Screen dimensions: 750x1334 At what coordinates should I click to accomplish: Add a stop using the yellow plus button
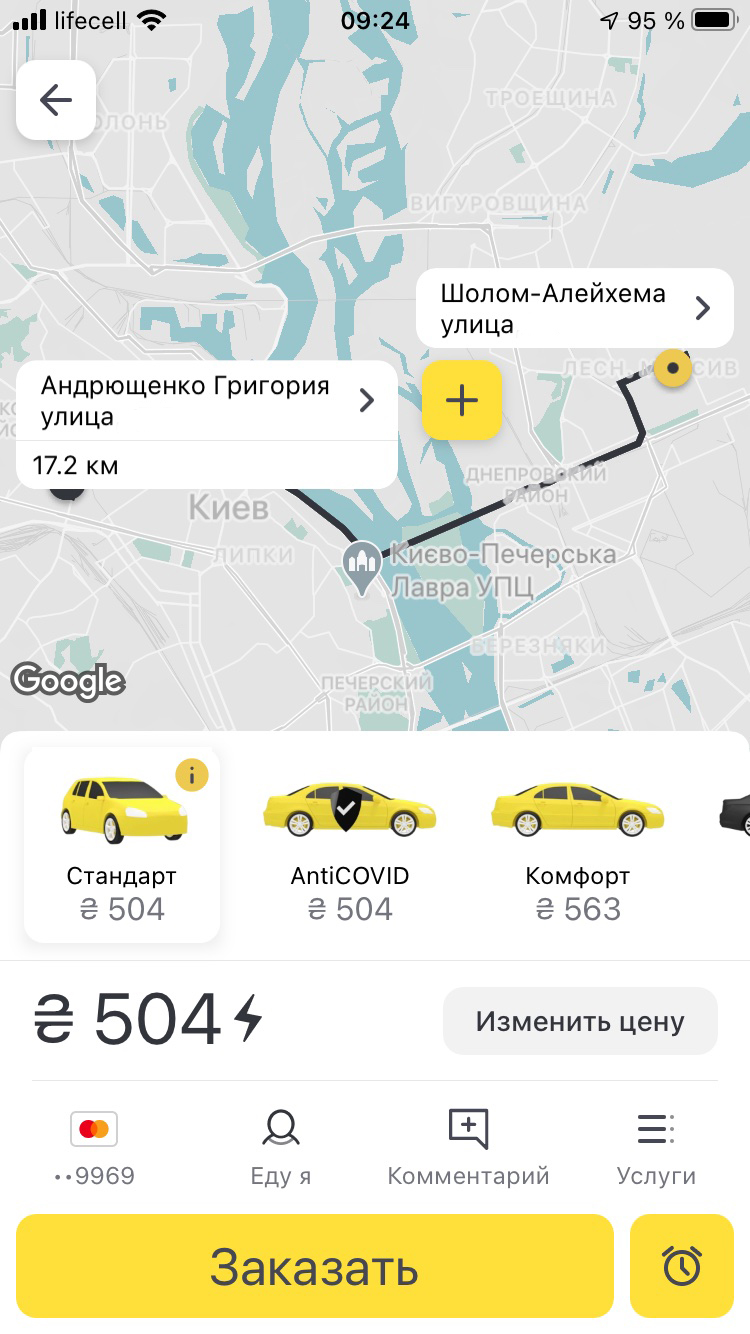pyautogui.click(x=461, y=400)
